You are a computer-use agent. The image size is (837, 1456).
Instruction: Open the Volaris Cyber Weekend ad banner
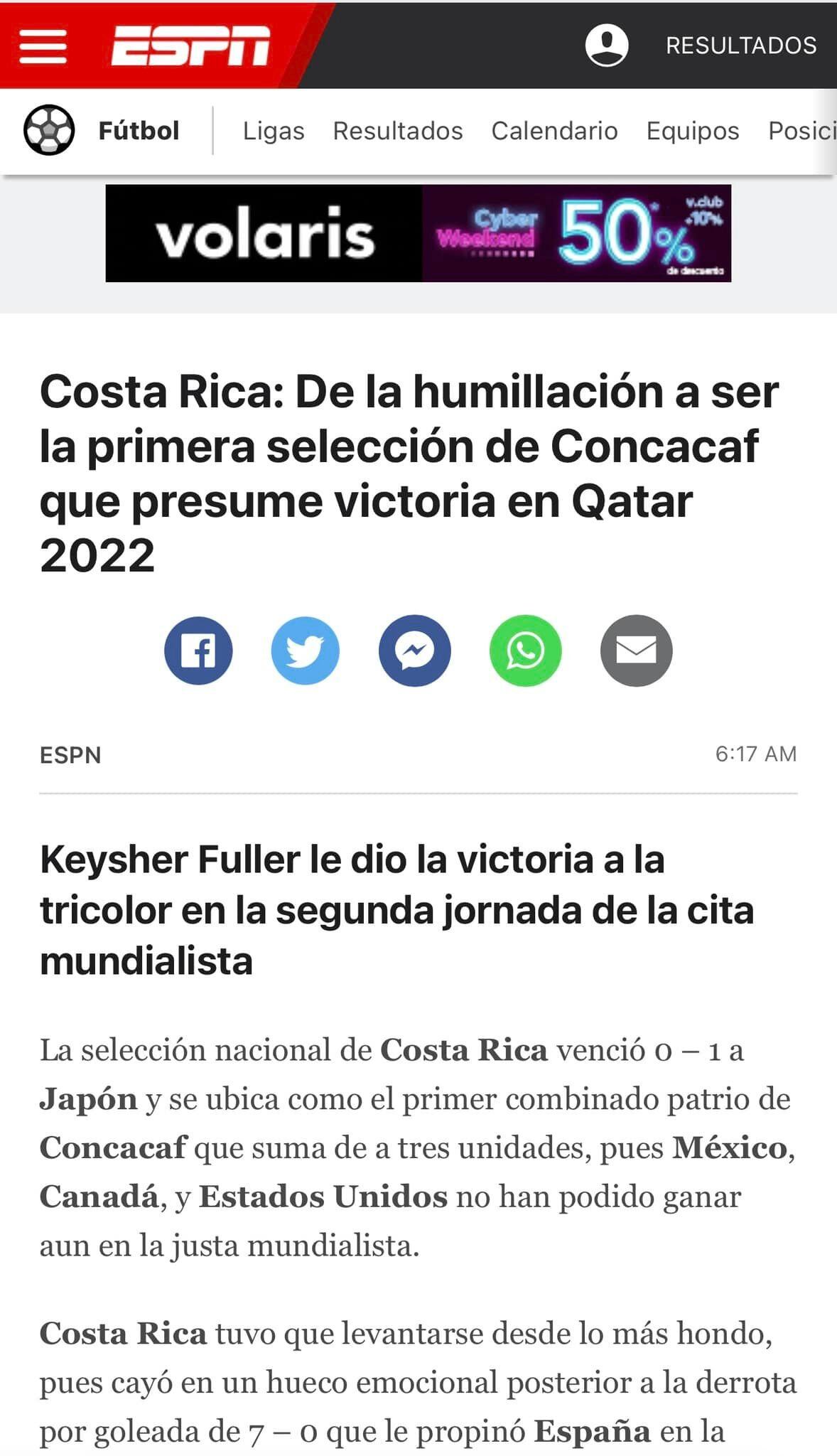pos(418,233)
